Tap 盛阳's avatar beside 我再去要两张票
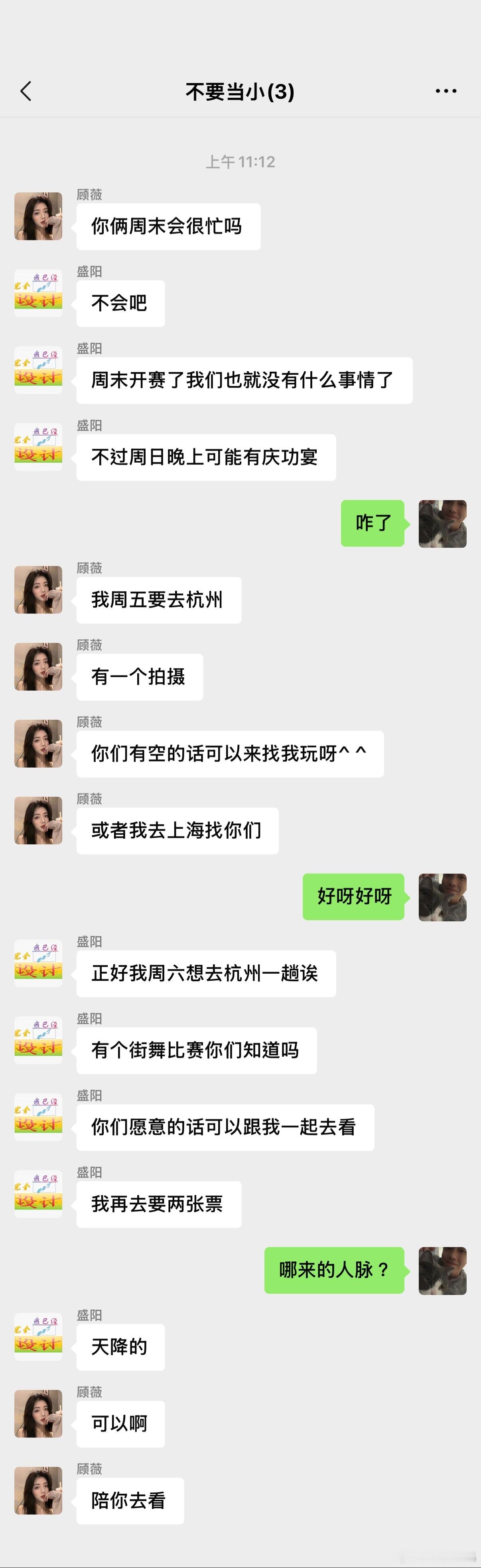The height and width of the screenshot is (1568, 481). [38, 1194]
